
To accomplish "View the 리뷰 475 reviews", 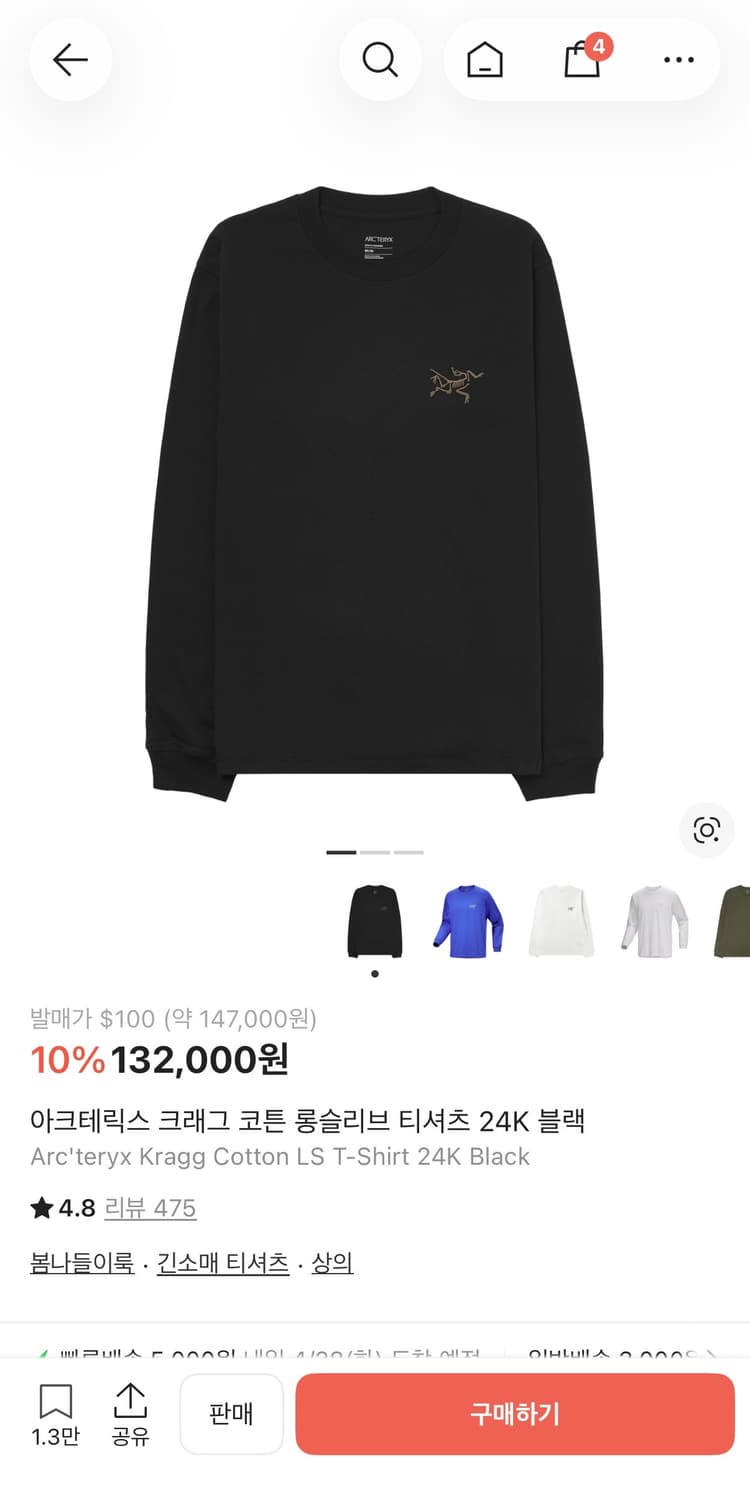I will tap(150, 1208).
